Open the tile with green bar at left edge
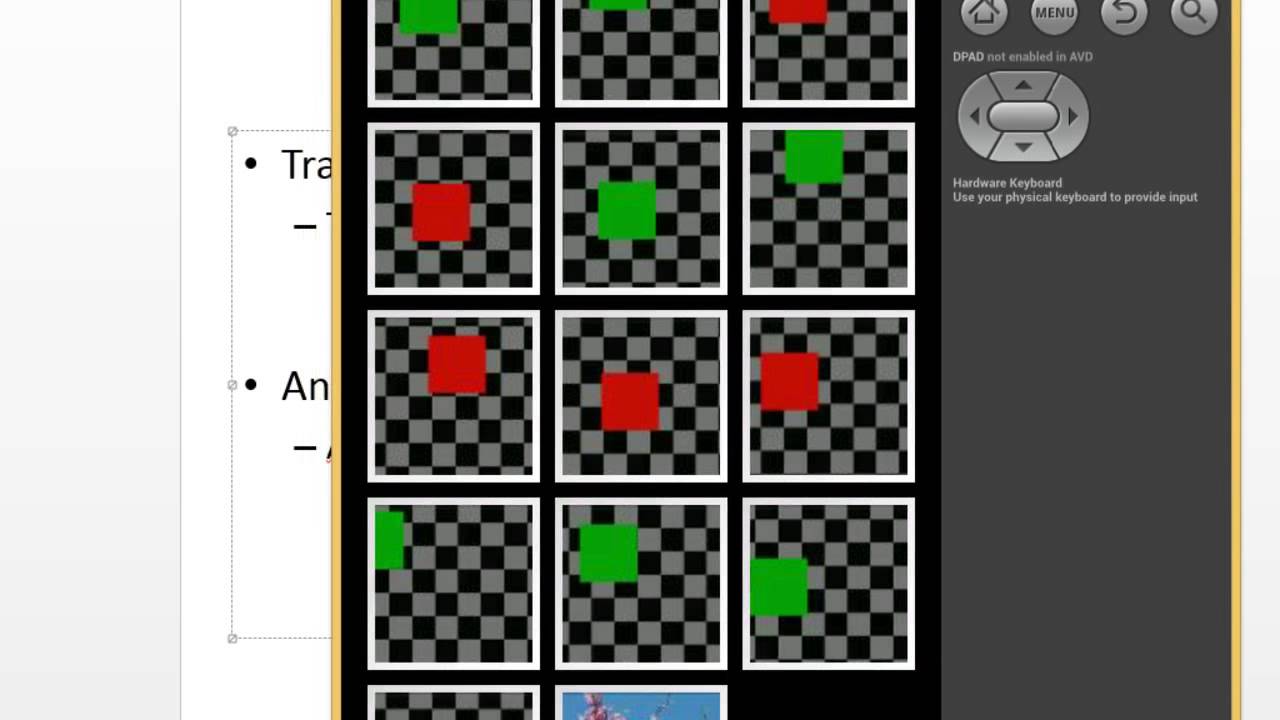 point(453,583)
